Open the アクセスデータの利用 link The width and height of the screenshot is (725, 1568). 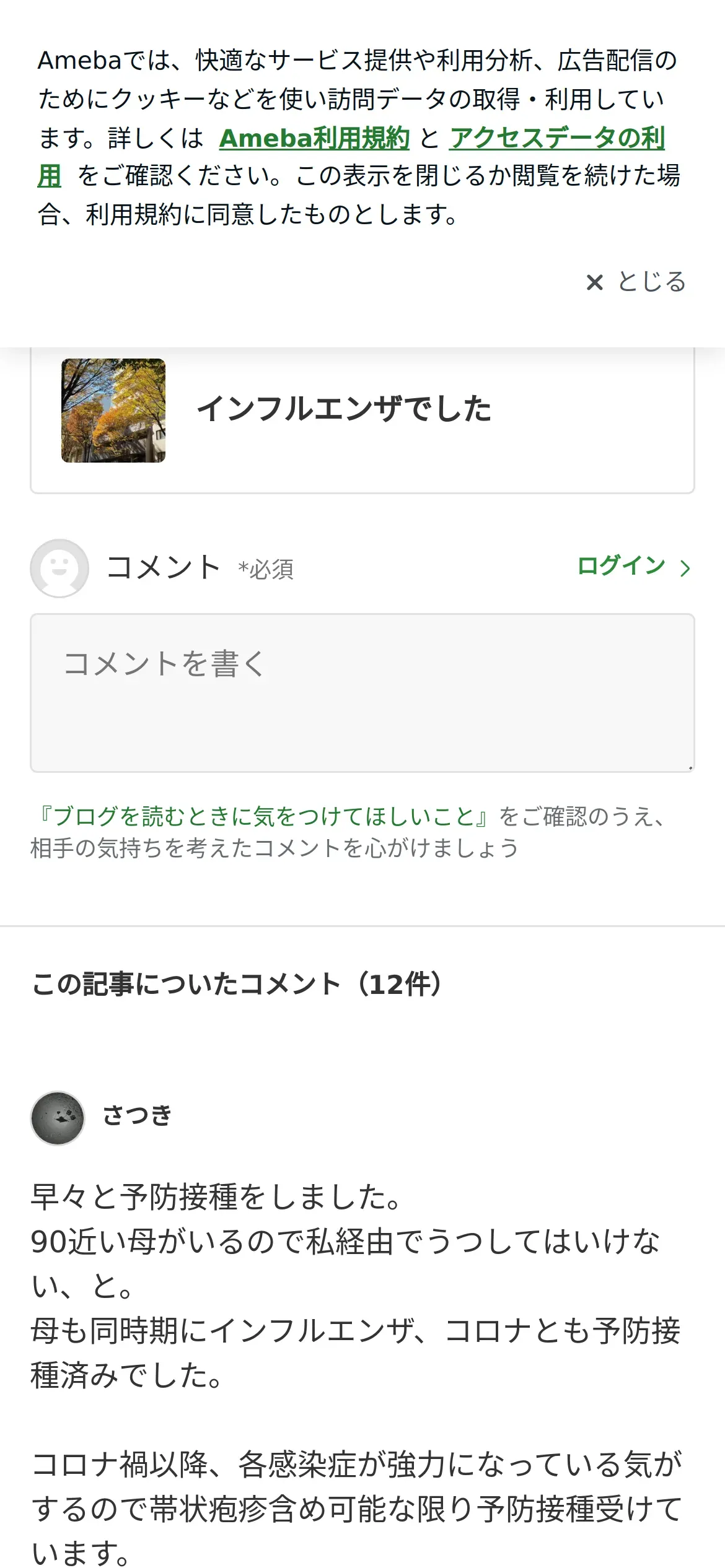[x=556, y=138]
